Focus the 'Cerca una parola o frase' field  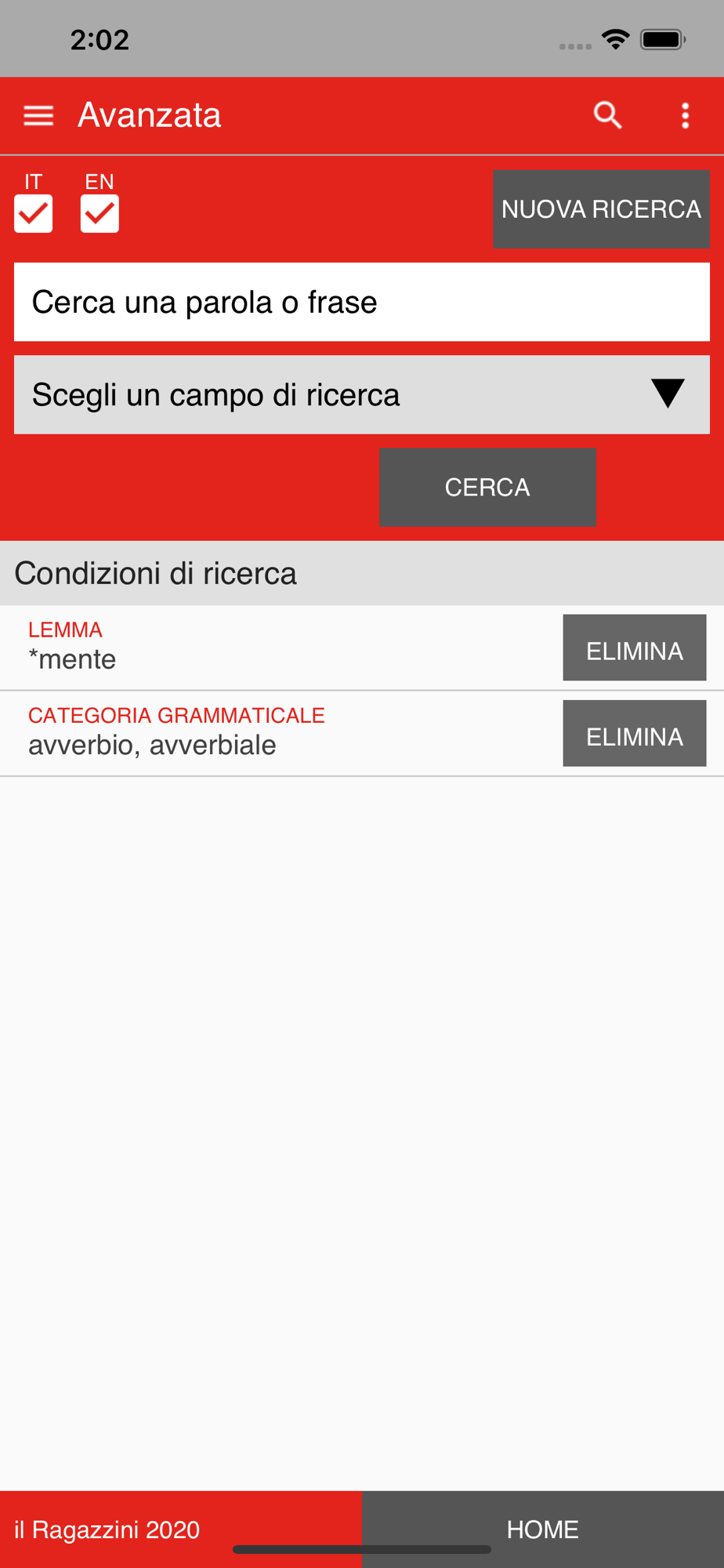362,302
